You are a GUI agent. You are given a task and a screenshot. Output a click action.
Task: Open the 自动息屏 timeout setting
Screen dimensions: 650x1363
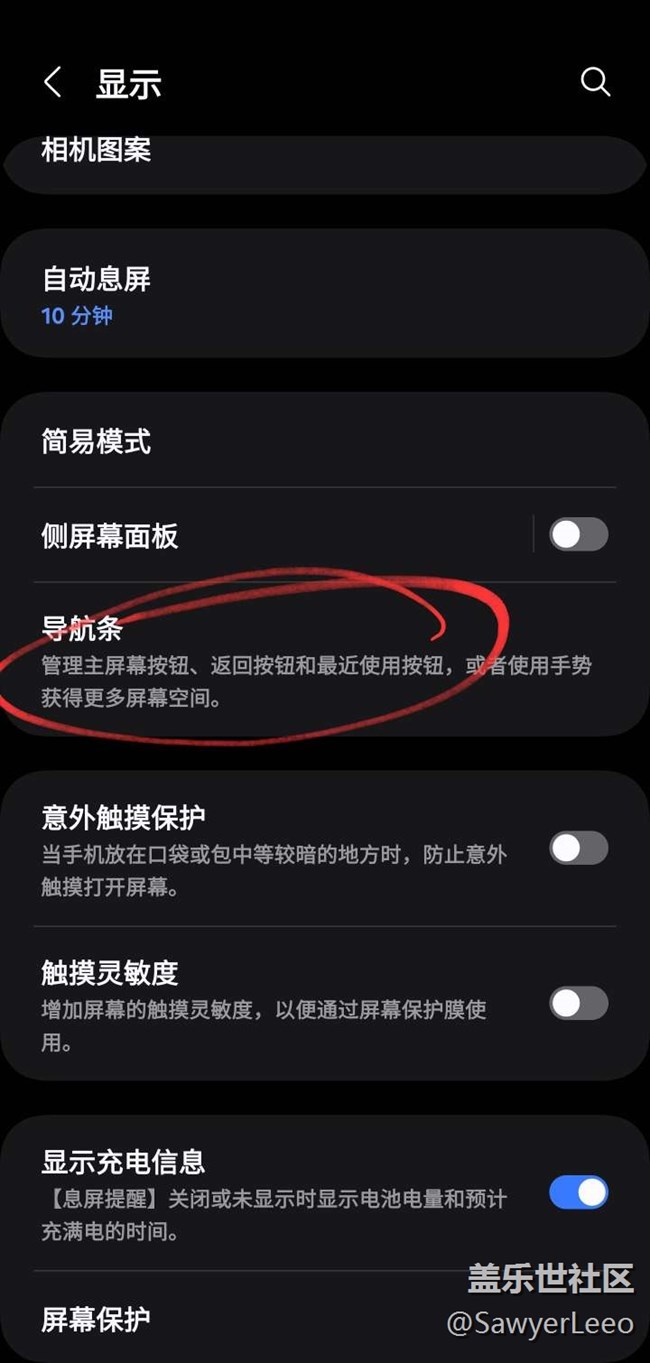pos(325,294)
